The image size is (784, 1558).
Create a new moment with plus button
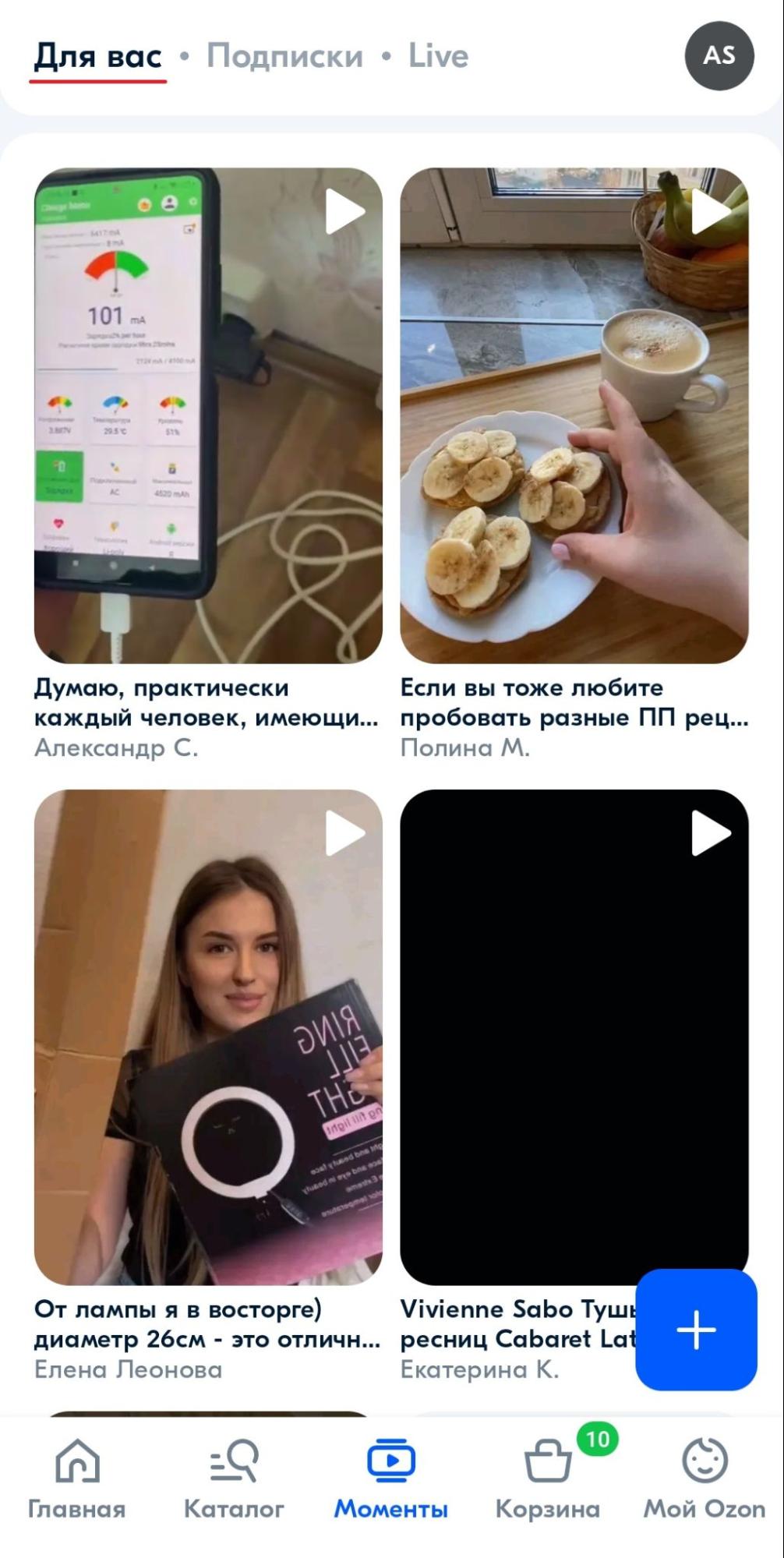click(696, 1329)
